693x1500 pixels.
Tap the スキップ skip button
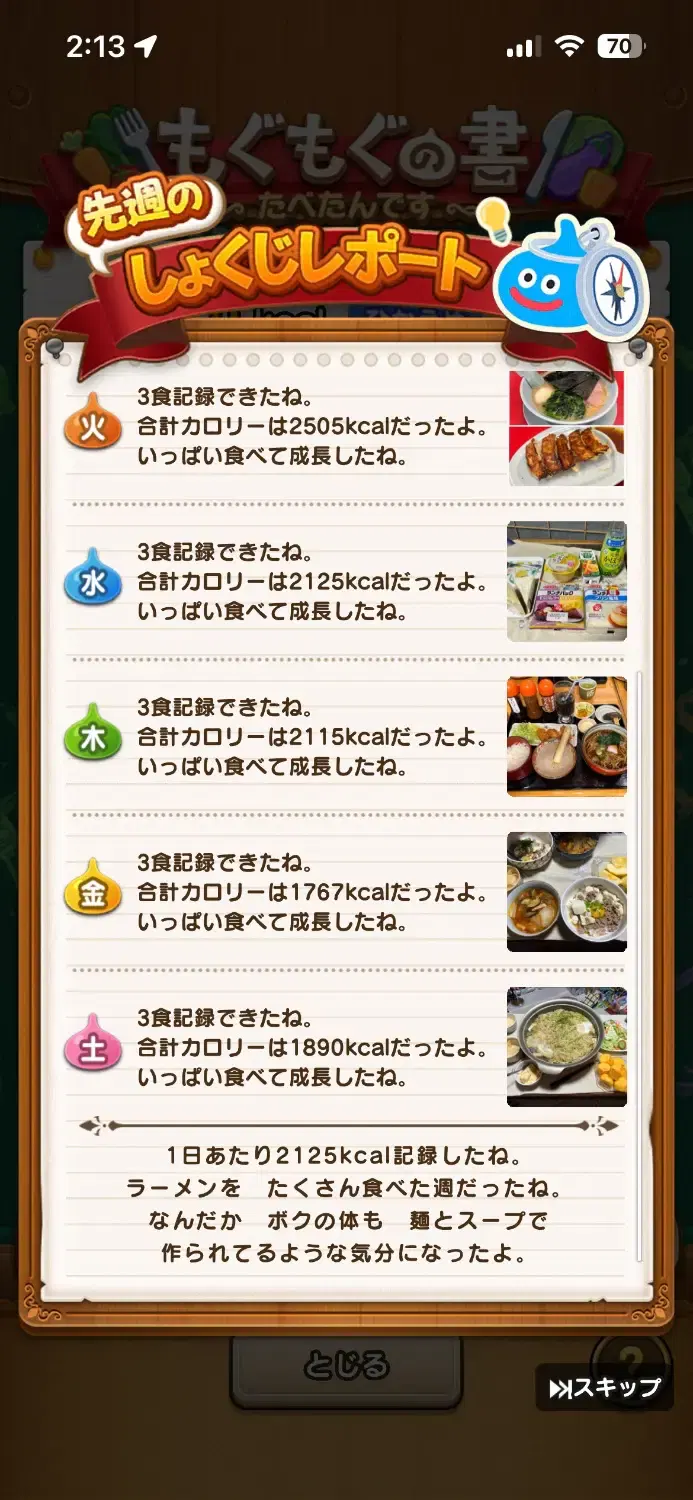[604, 1387]
